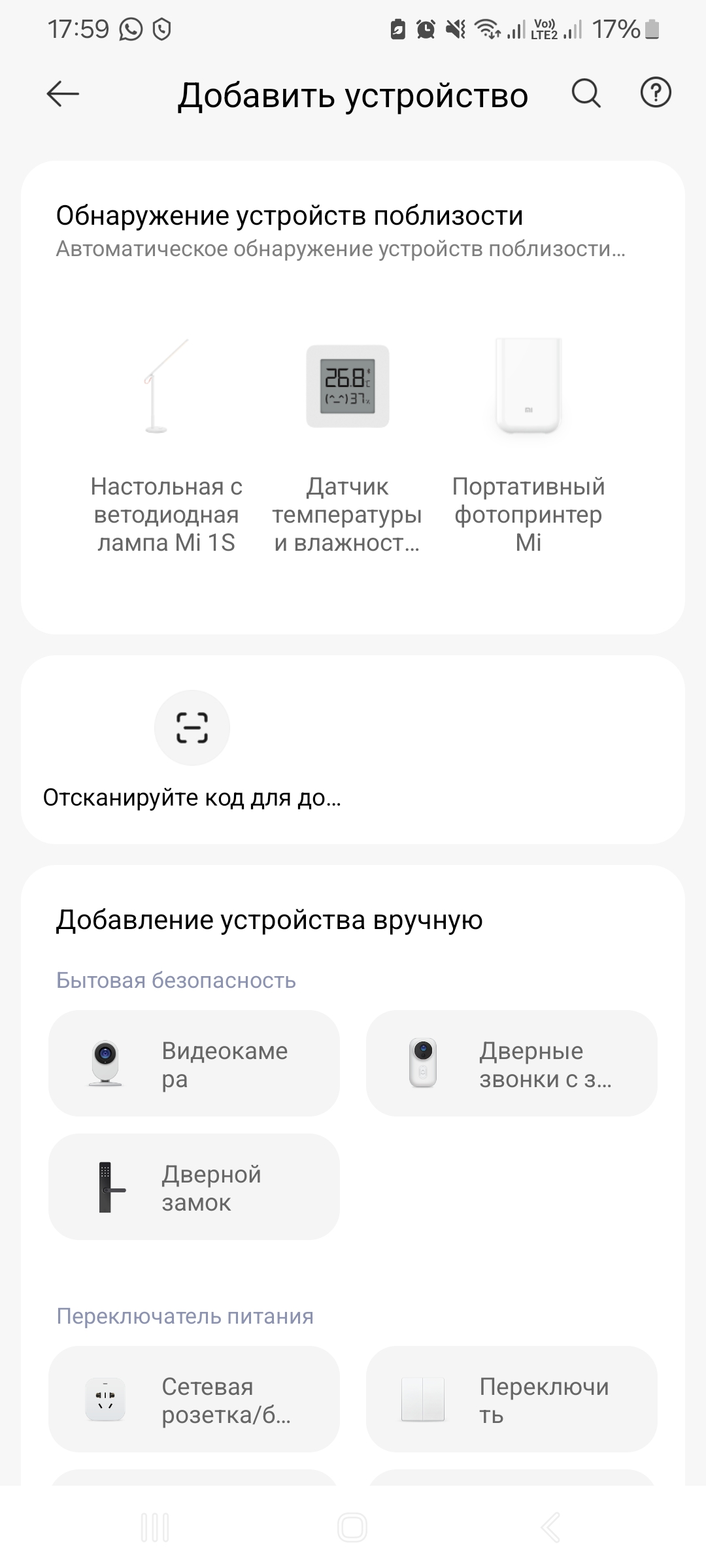Screen dimensions: 706x1568
Task: Tap the system home button
Action: click(x=352, y=1527)
